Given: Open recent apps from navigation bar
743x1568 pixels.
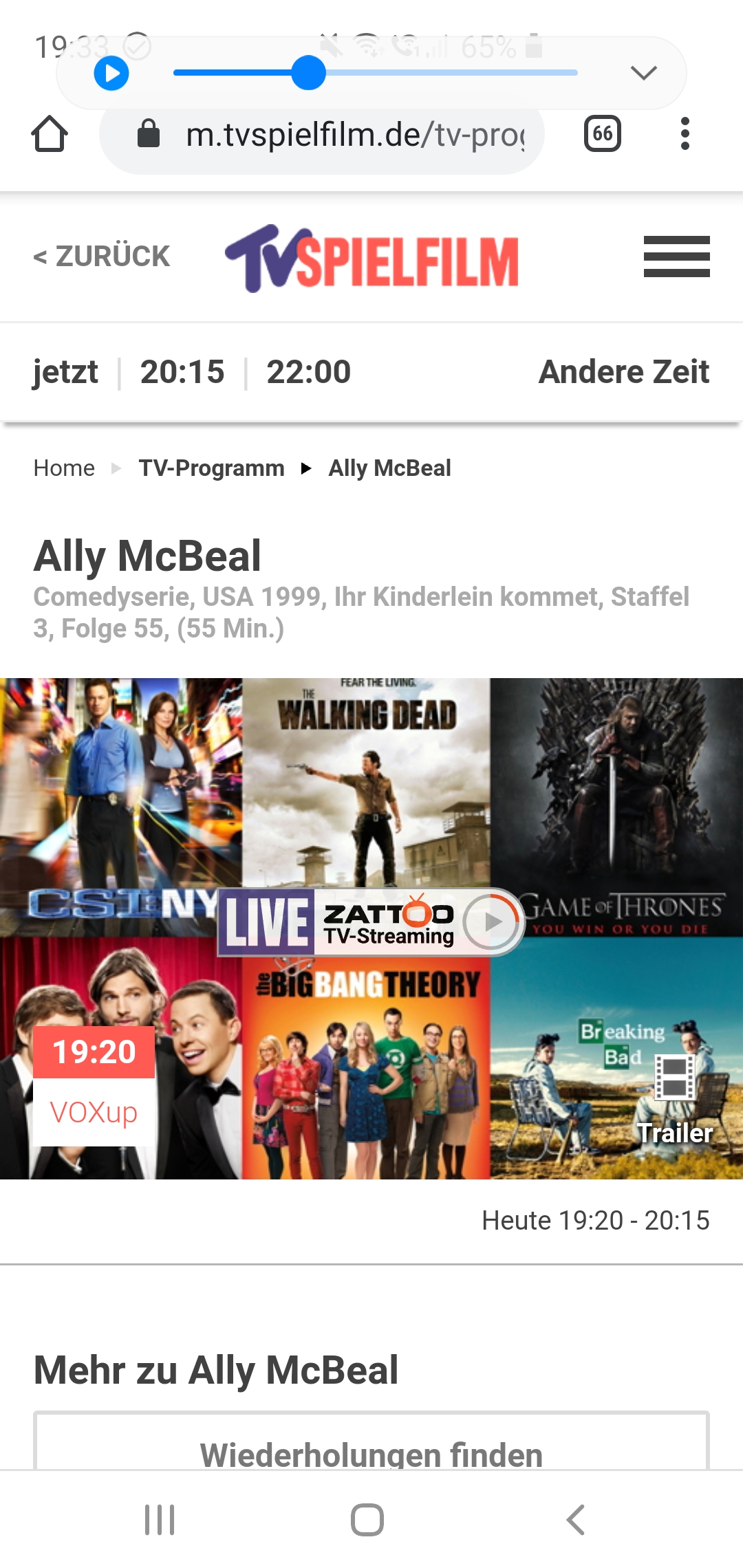Looking at the screenshot, I should pos(160,1520).
